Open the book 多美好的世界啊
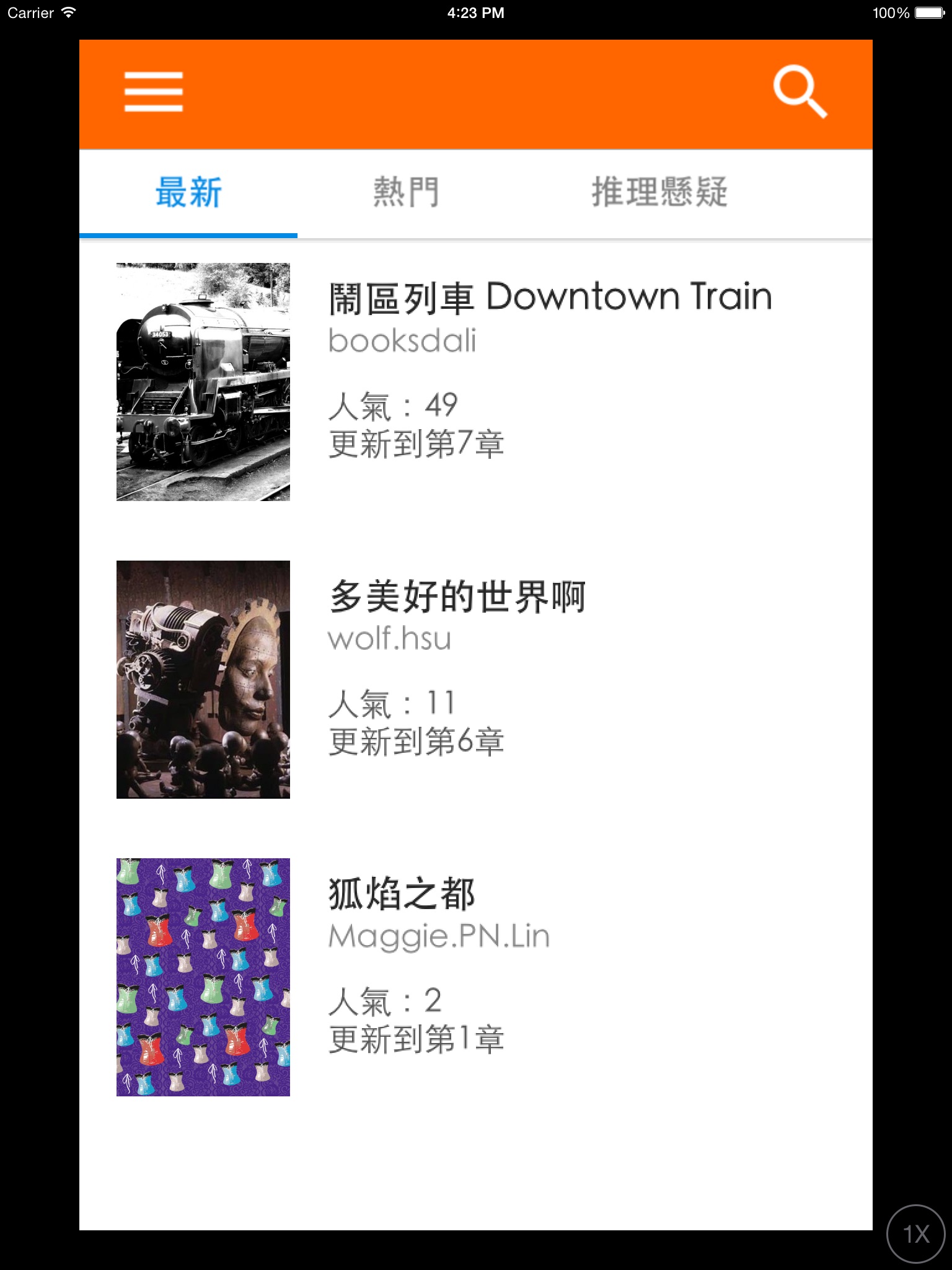The image size is (952, 1270). 457,597
